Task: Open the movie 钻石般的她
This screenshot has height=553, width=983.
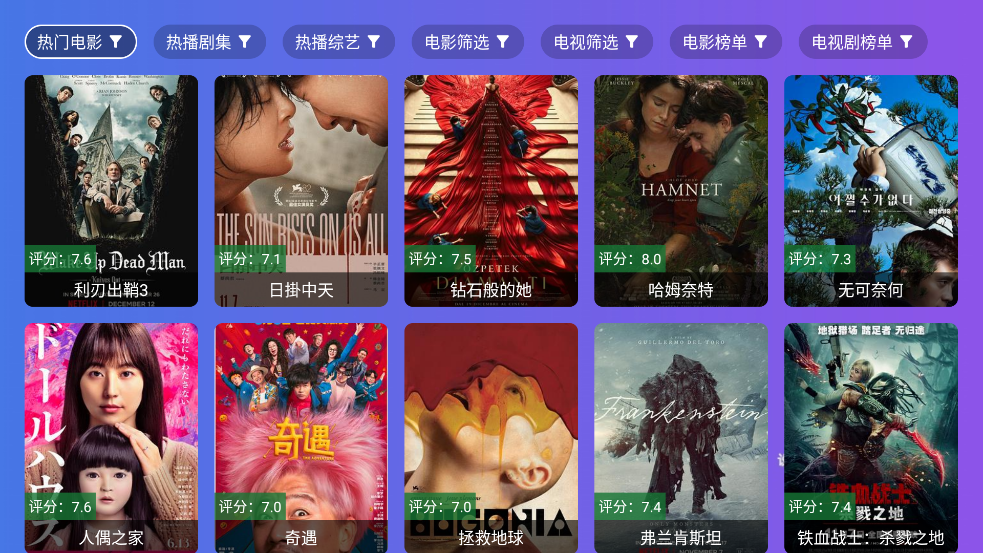Action: coord(491,190)
